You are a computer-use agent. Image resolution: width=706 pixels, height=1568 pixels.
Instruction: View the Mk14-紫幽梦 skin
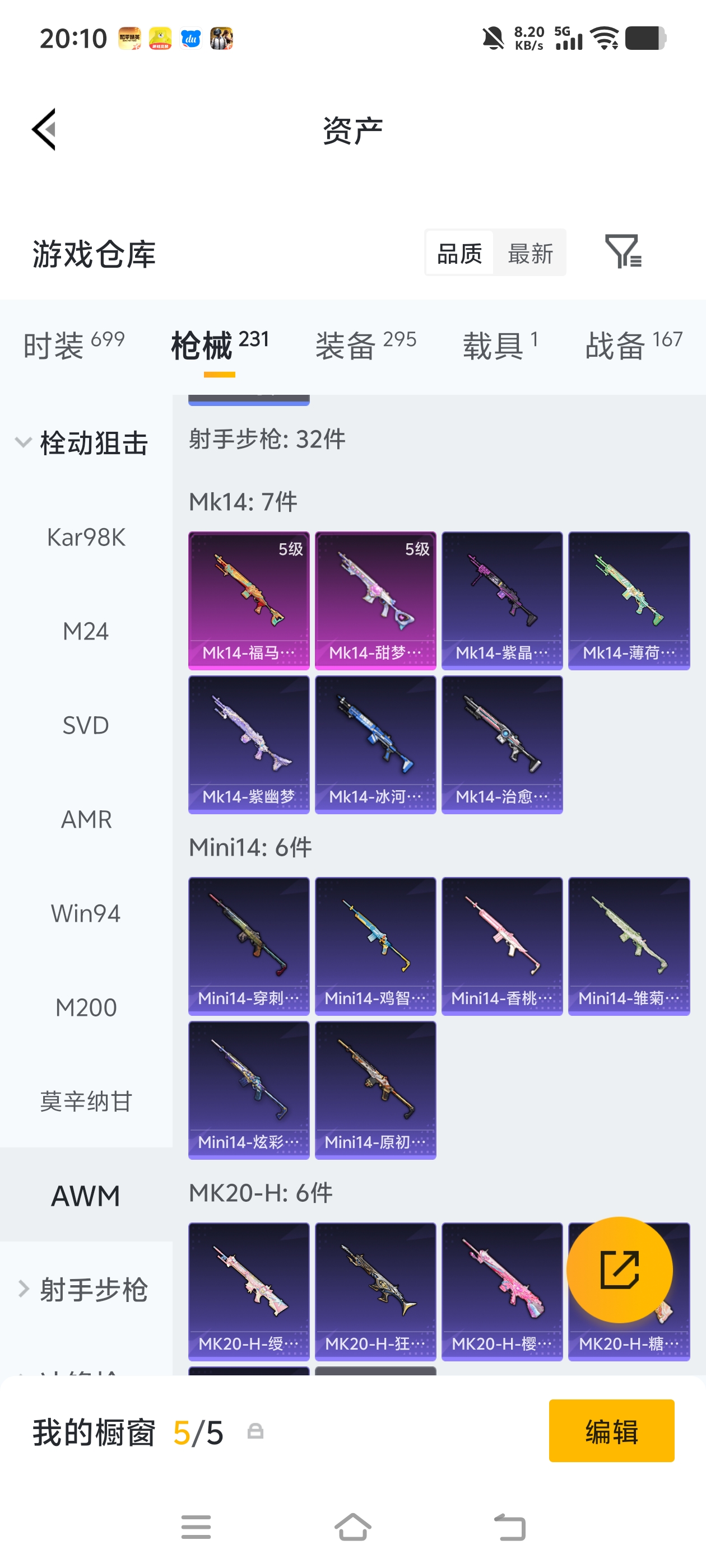249,744
